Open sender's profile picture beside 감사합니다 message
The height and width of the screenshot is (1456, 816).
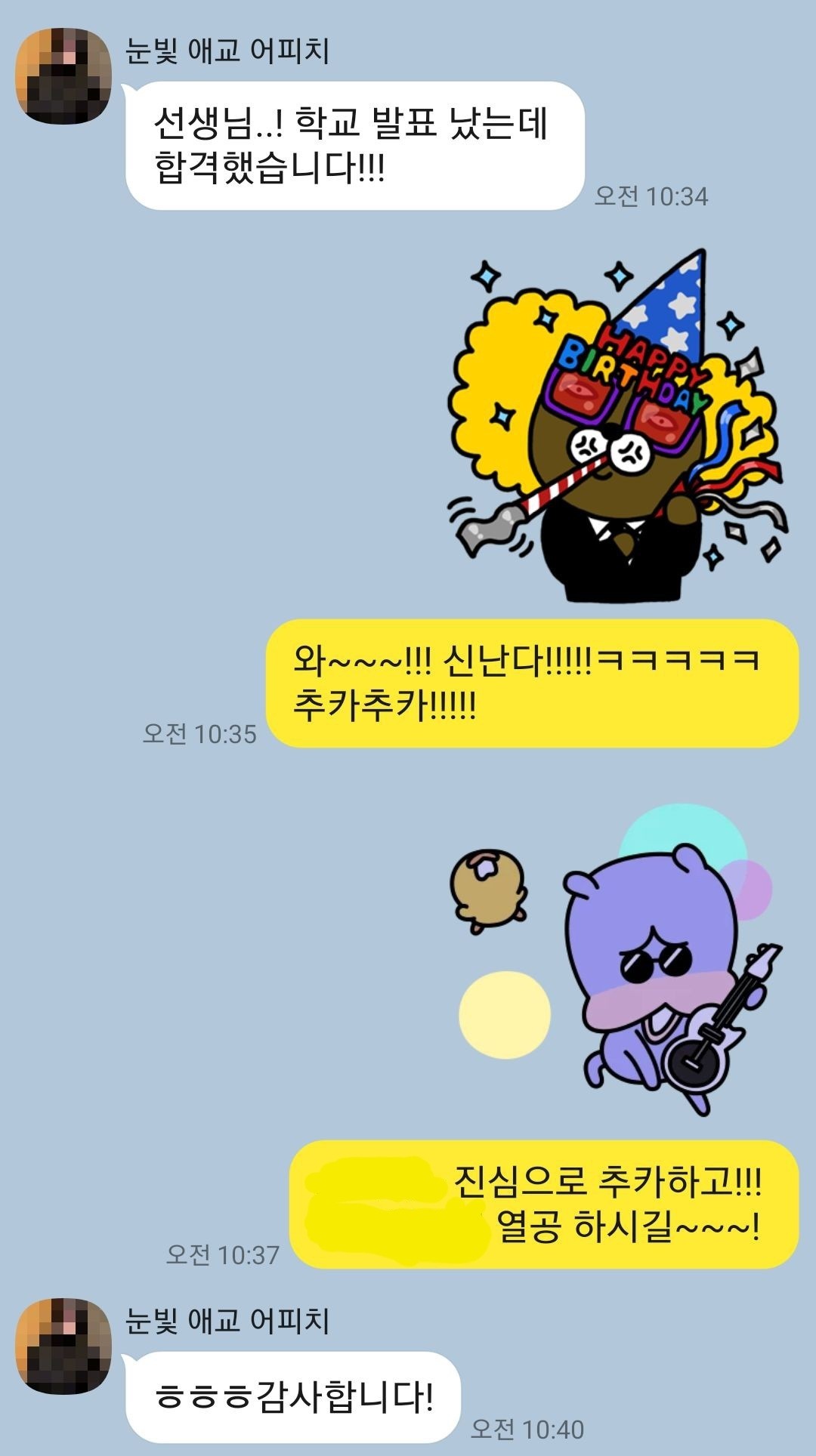point(63,1346)
